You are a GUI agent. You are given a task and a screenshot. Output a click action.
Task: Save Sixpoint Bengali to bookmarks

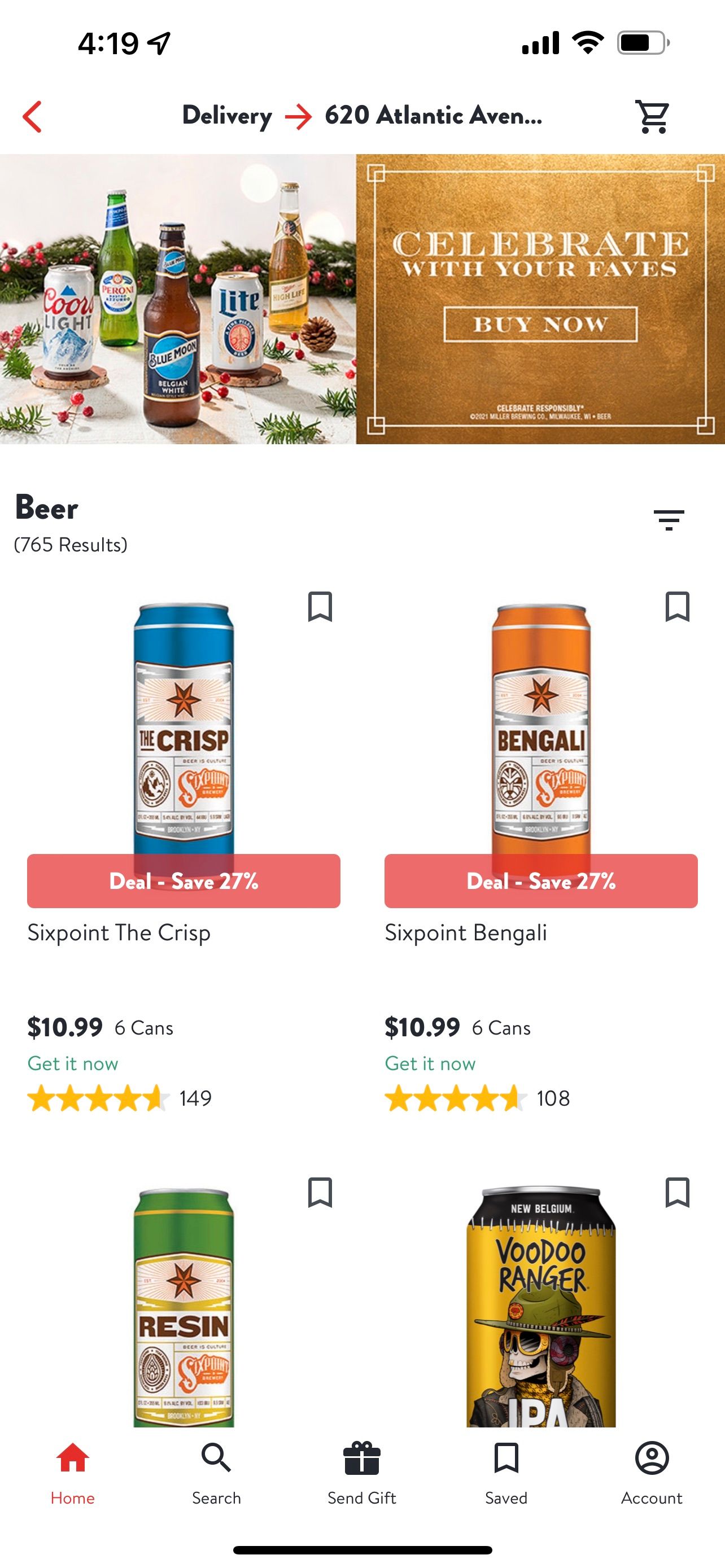point(677,607)
